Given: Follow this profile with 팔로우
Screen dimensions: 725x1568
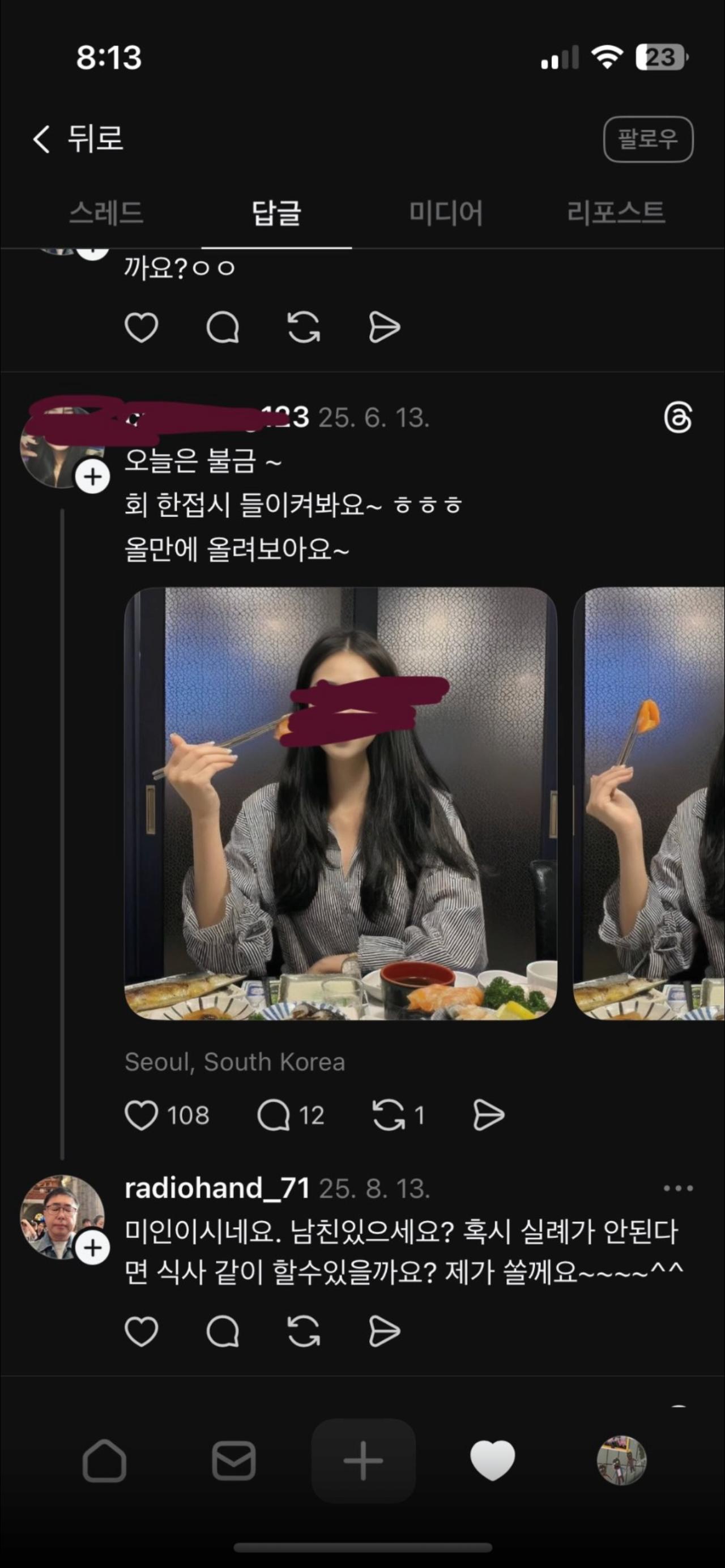Looking at the screenshot, I should pos(648,139).
